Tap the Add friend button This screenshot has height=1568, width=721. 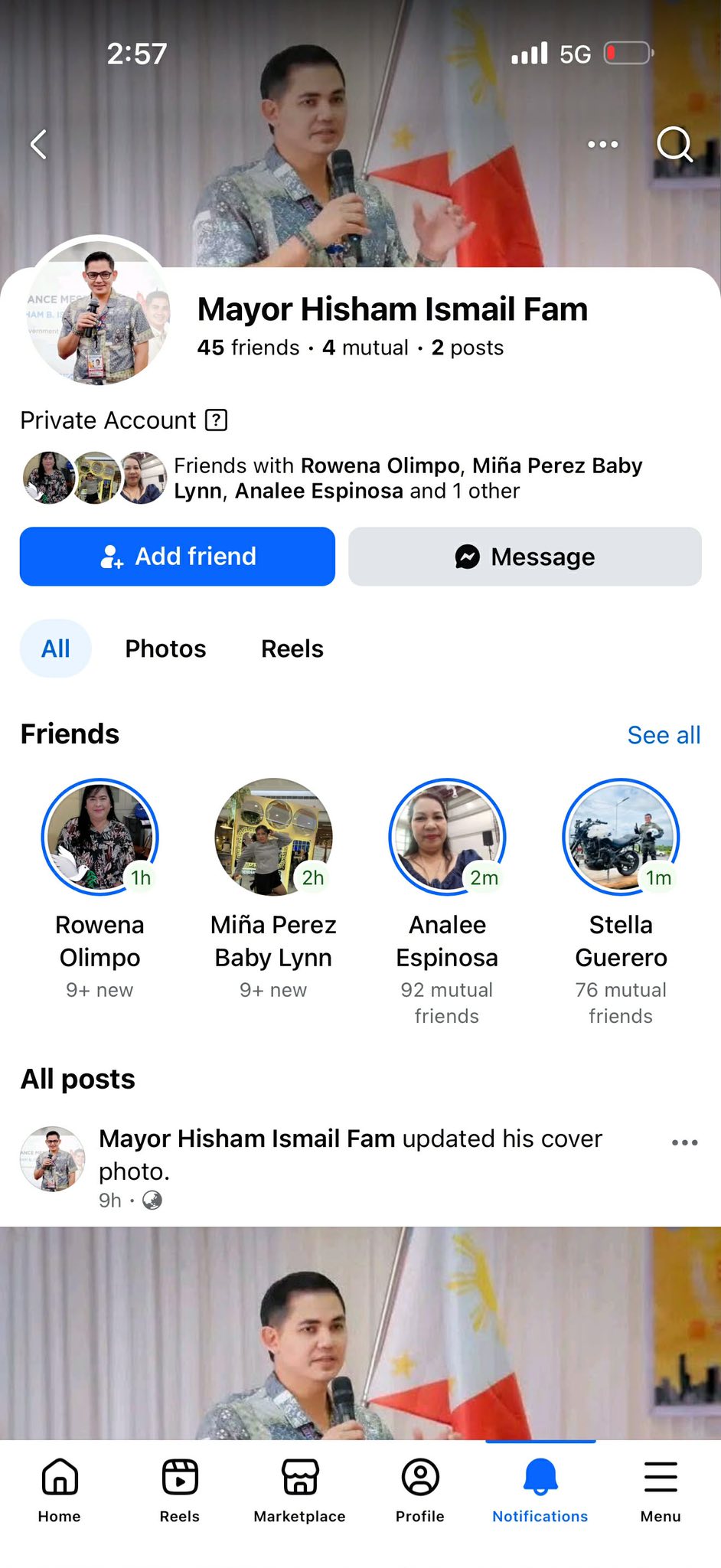coord(178,557)
